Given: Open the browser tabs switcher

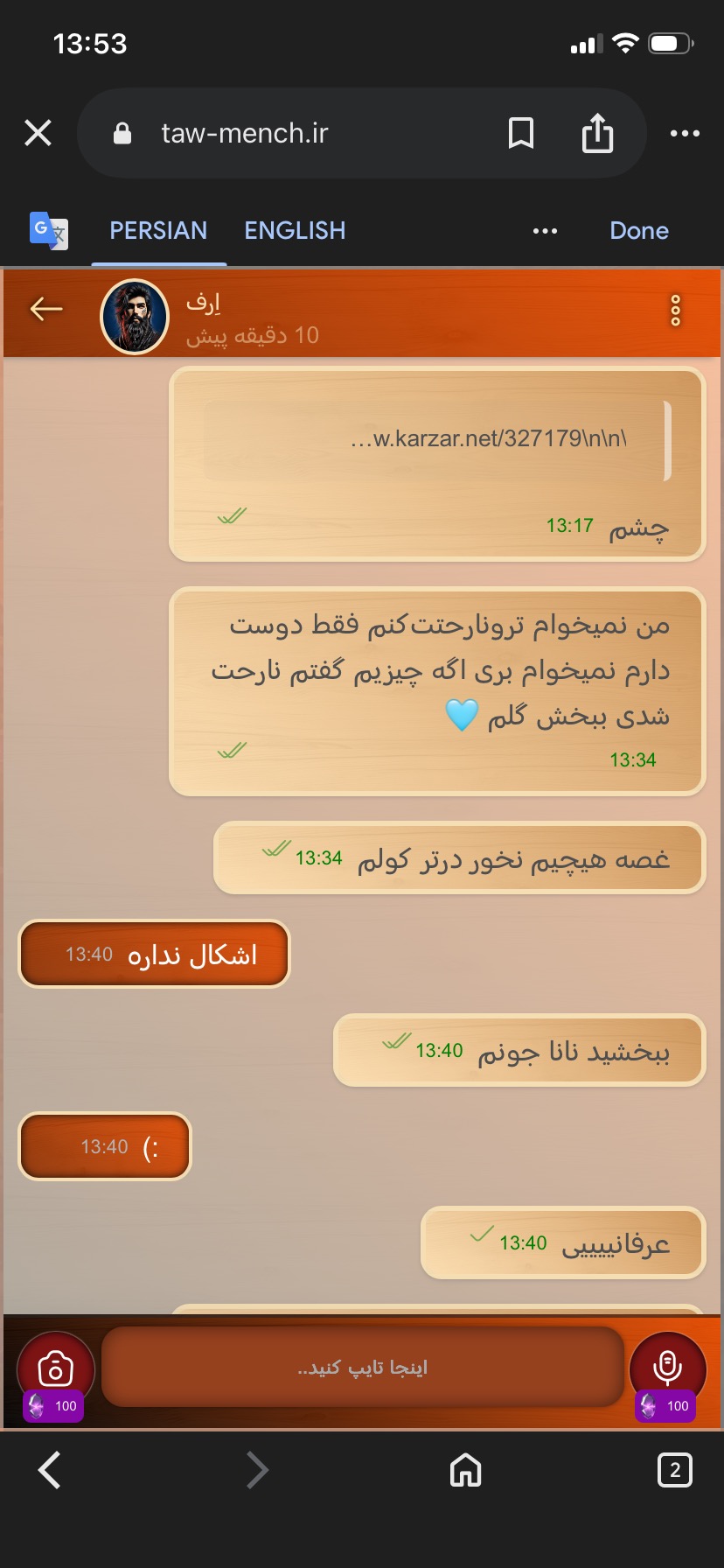Looking at the screenshot, I should coord(674,1470).
